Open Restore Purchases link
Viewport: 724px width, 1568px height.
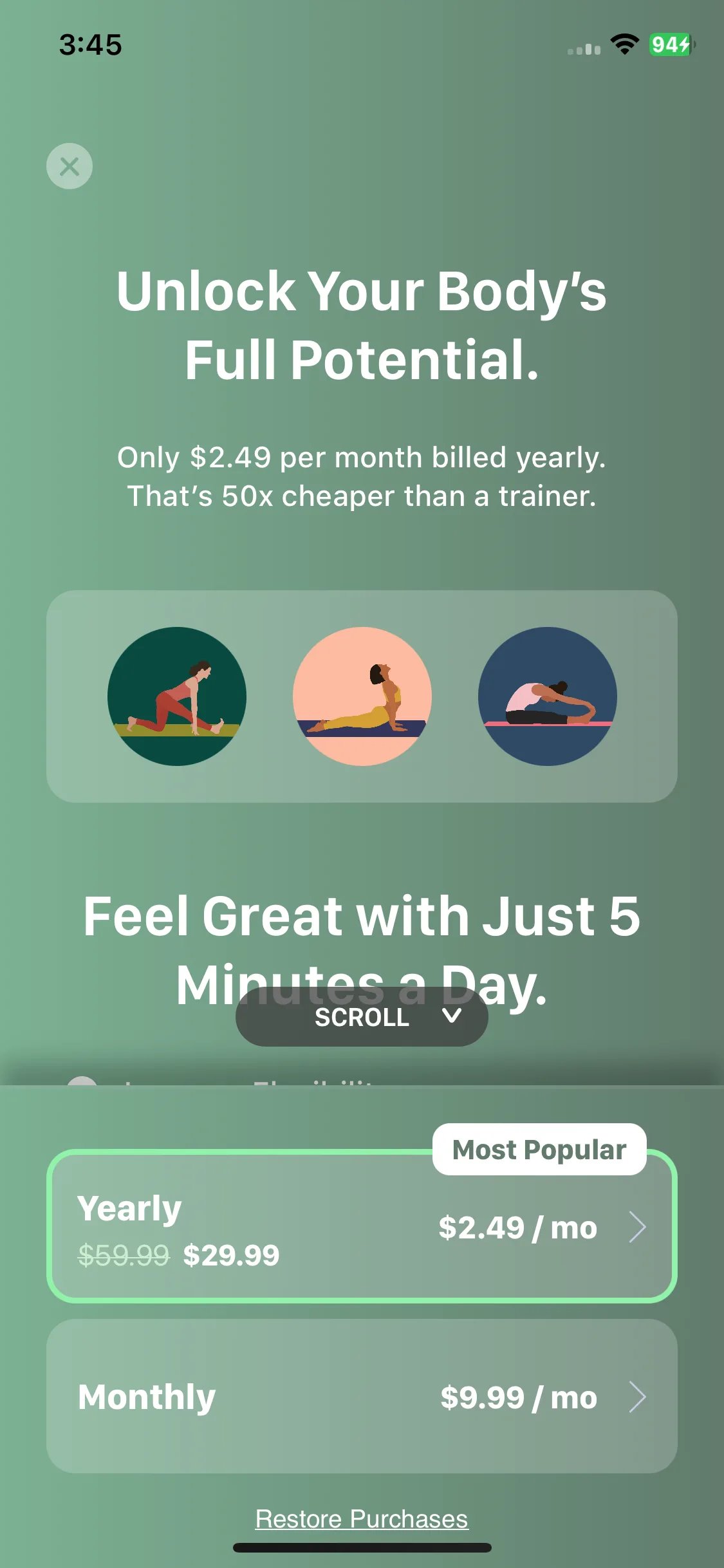coord(362,1519)
